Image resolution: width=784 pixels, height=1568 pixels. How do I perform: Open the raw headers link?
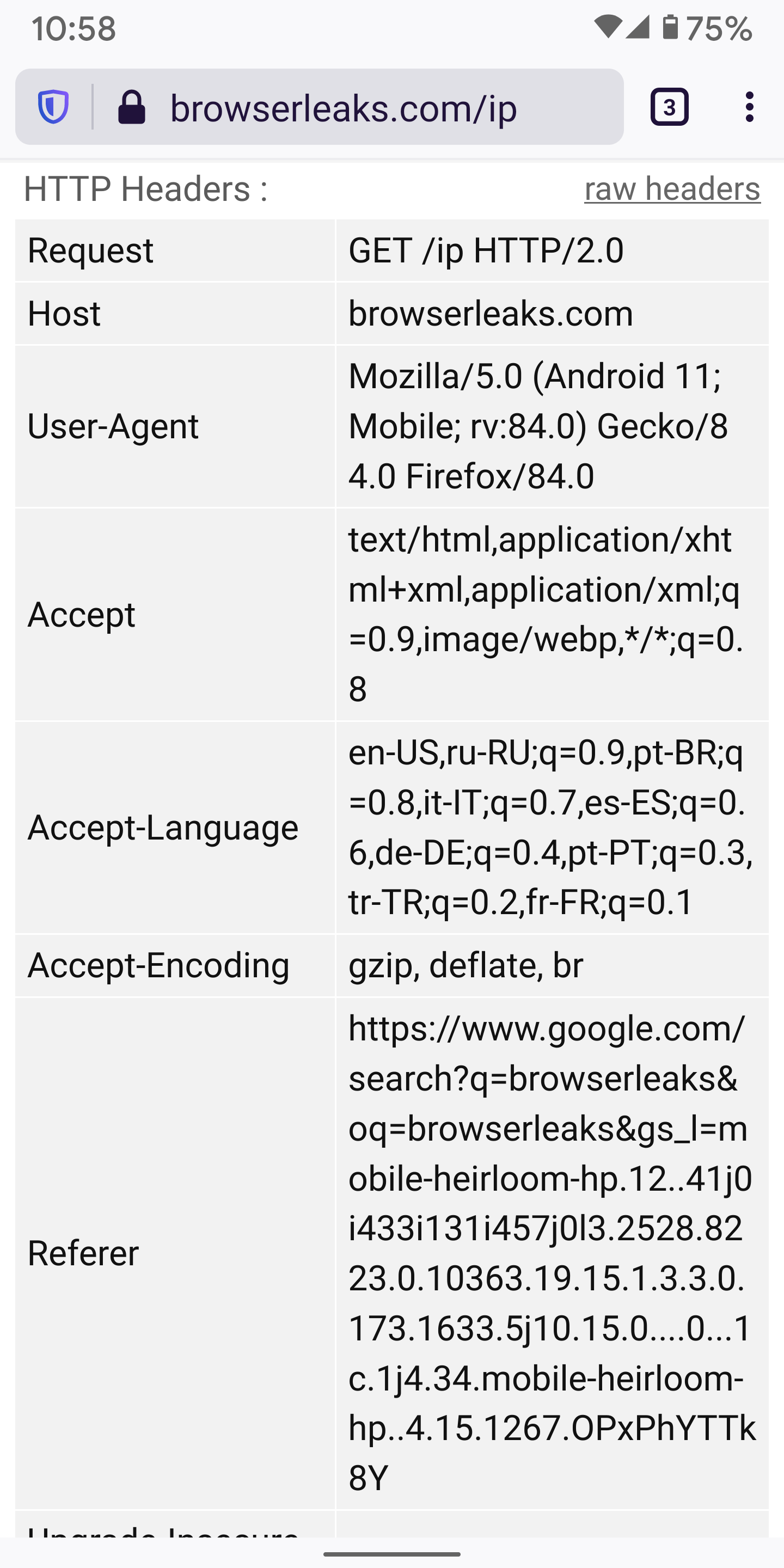672,188
